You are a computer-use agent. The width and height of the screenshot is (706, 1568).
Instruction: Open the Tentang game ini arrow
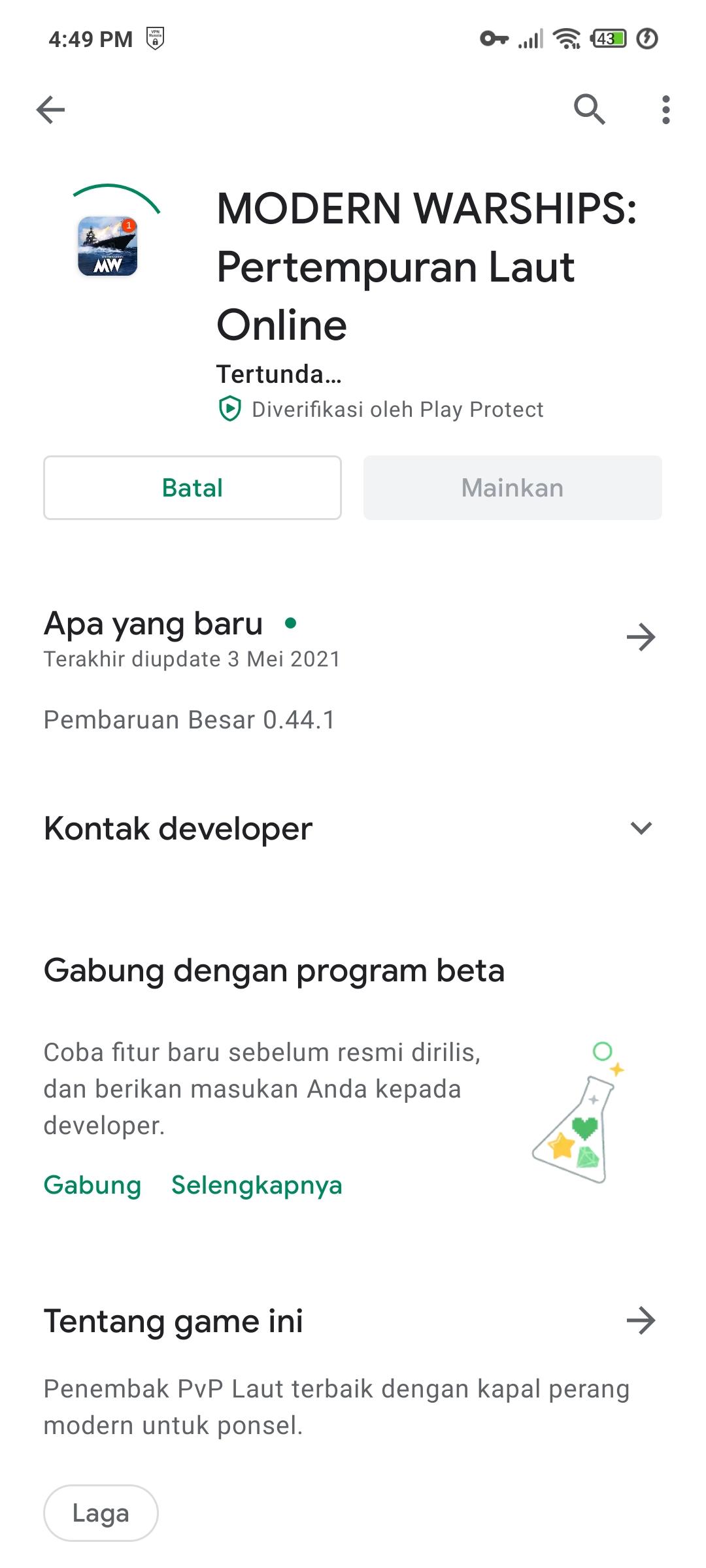[x=641, y=1320]
